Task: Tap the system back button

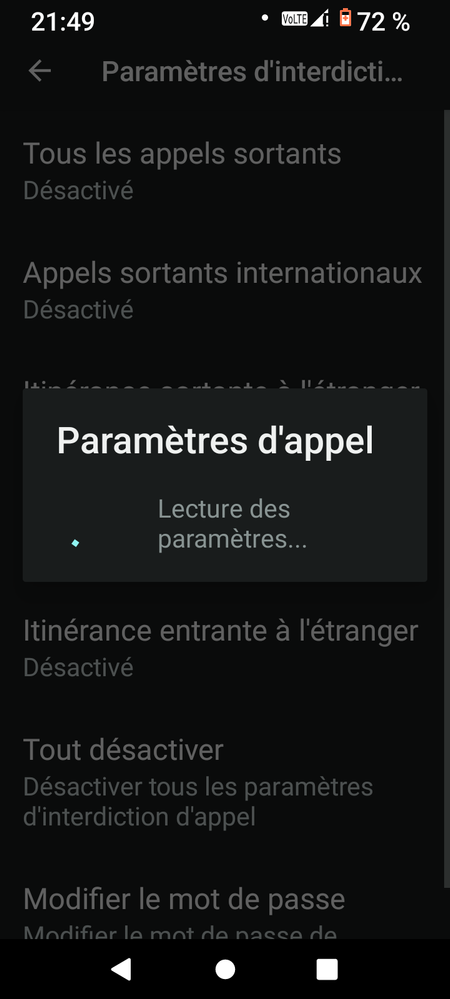Action: click(x=121, y=969)
